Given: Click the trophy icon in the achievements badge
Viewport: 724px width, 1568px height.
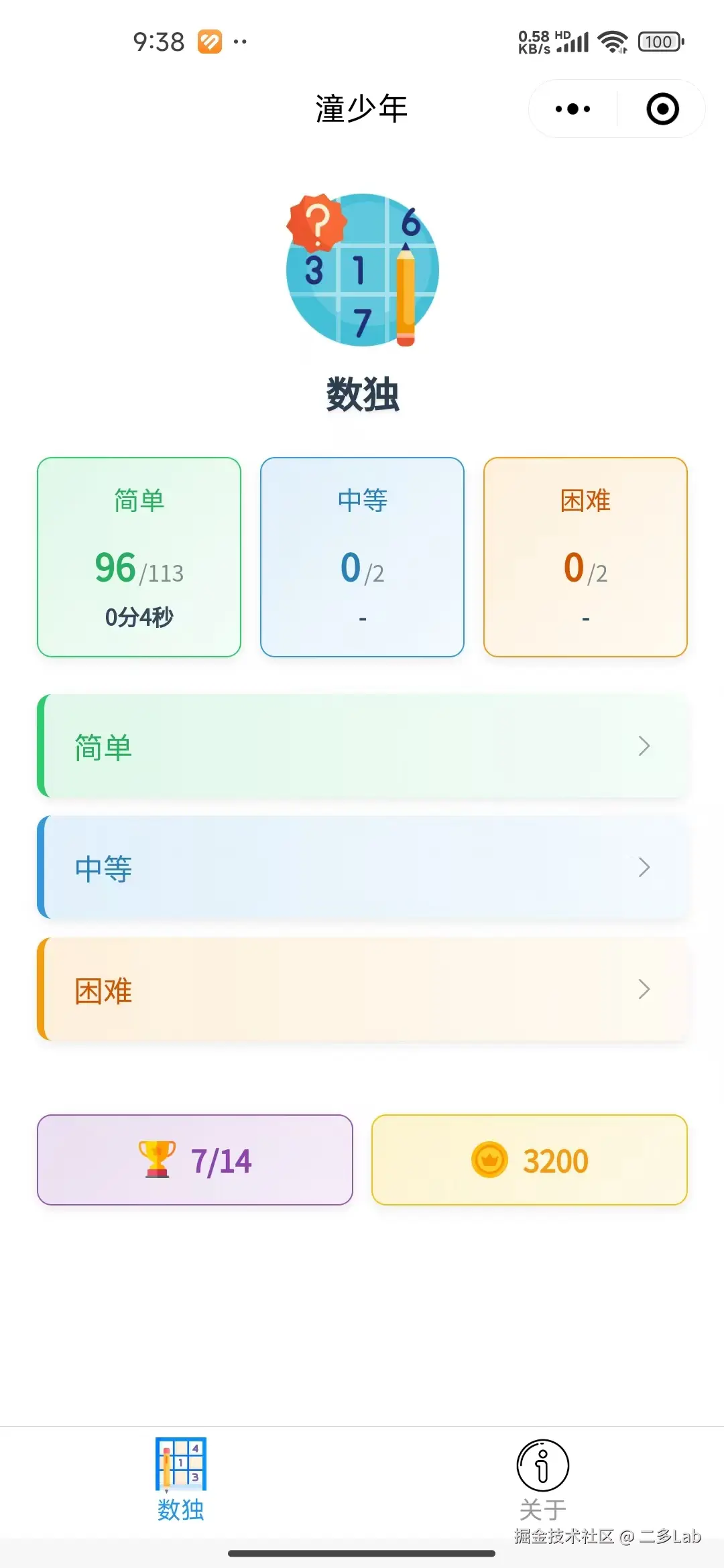Looking at the screenshot, I should 158,1161.
